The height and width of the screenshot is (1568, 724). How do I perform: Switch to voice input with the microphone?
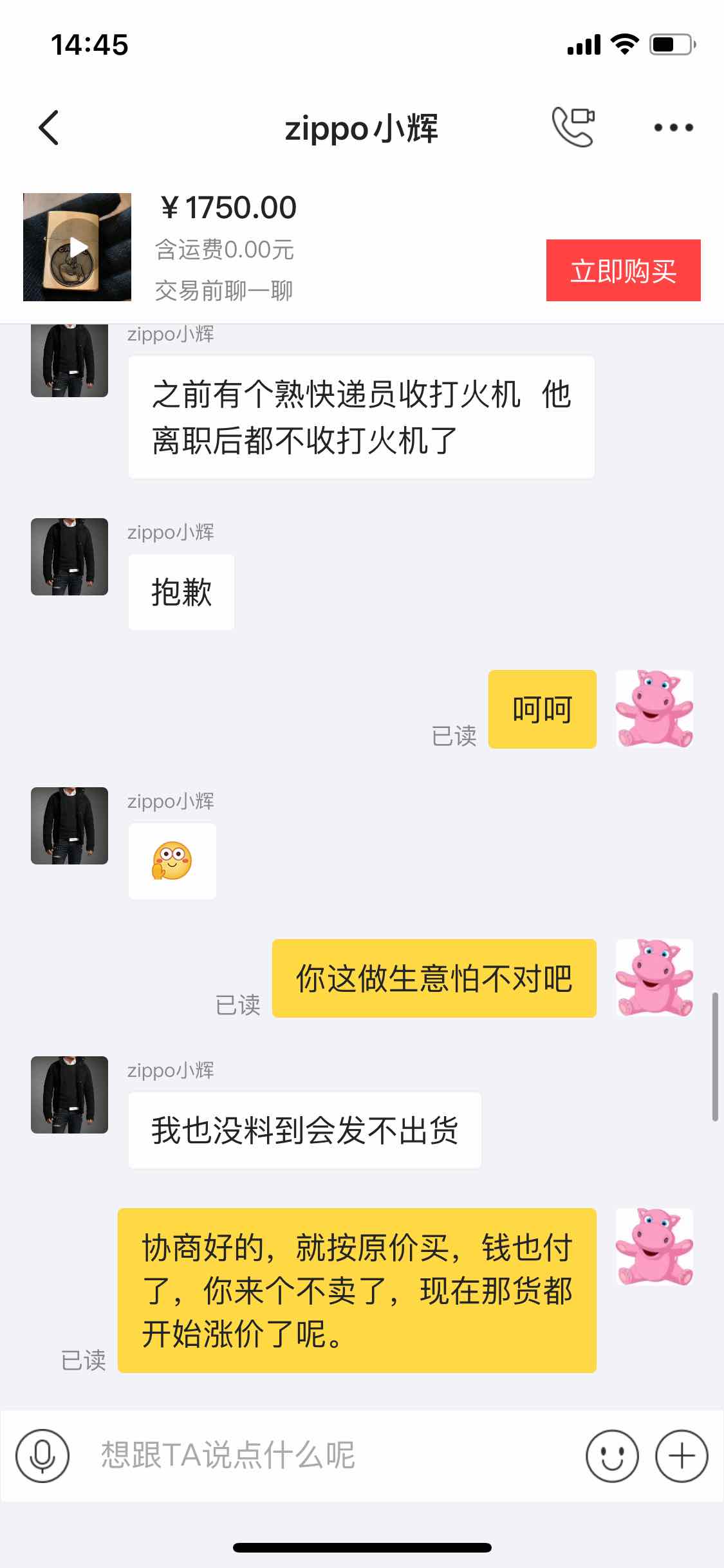(x=42, y=1455)
